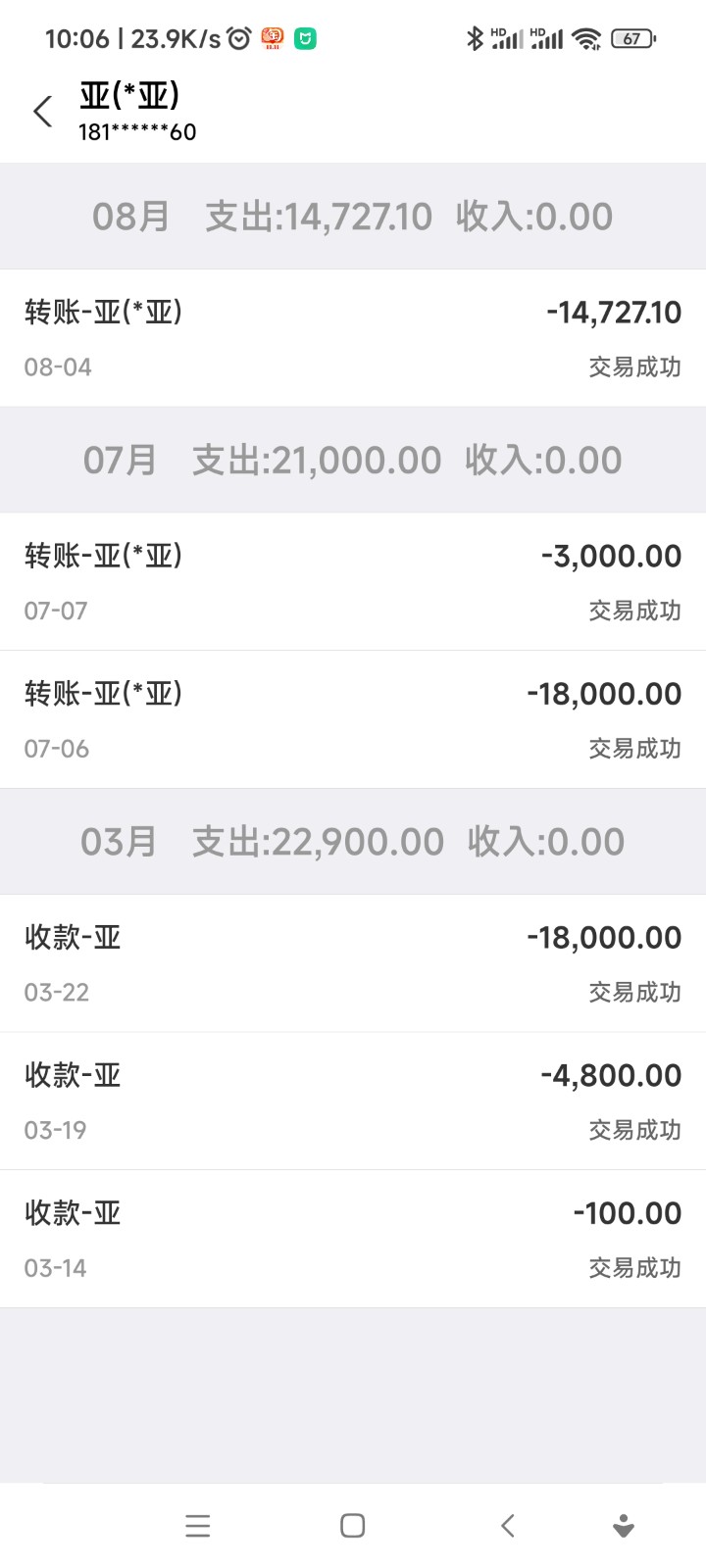View the 03-19 payment of -4,800.00
This screenshot has width=706, height=1568.
pos(353,1101)
